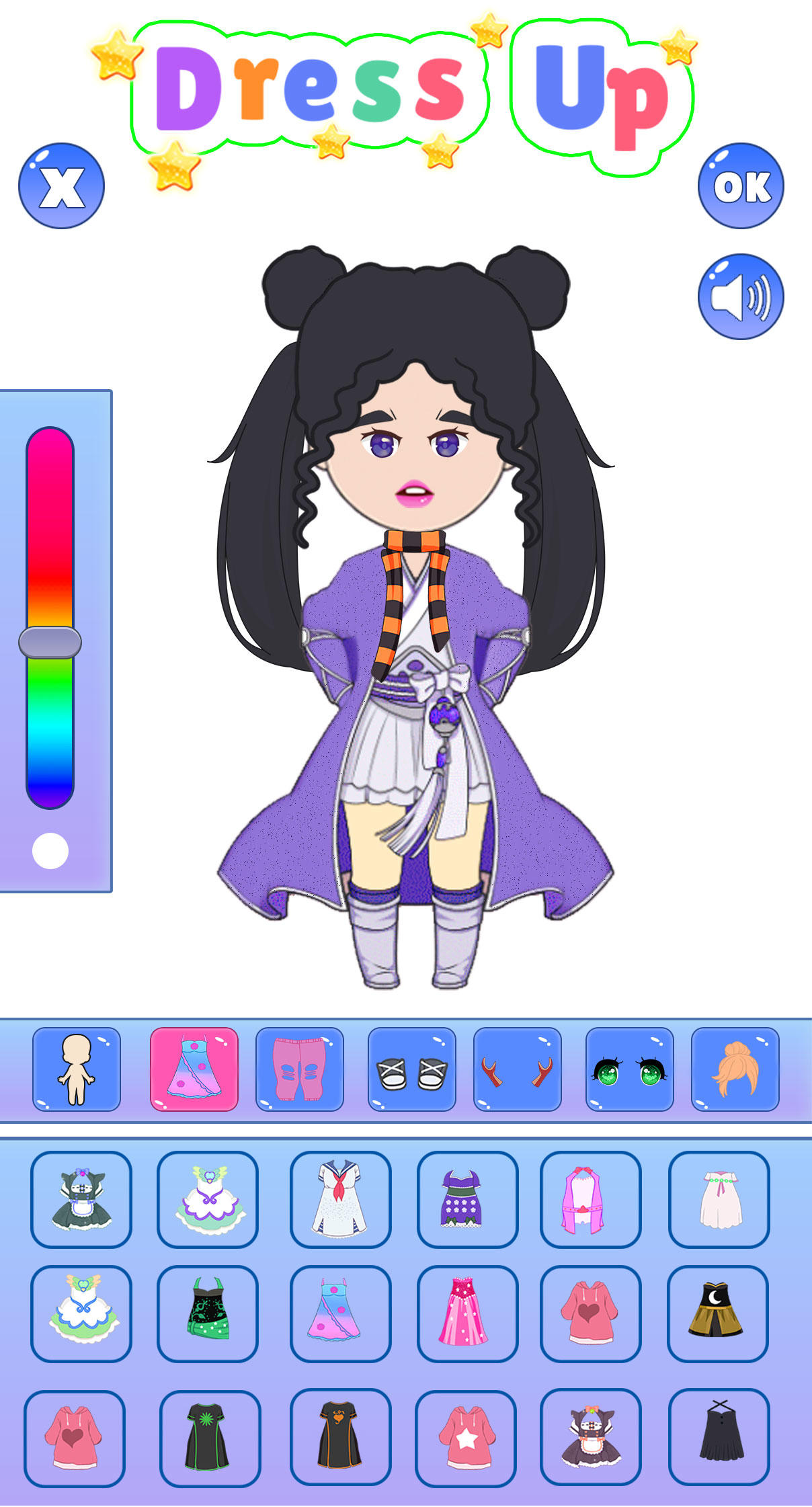Open the hairstyle category tab
812x1507 pixels.
tap(735, 1069)
